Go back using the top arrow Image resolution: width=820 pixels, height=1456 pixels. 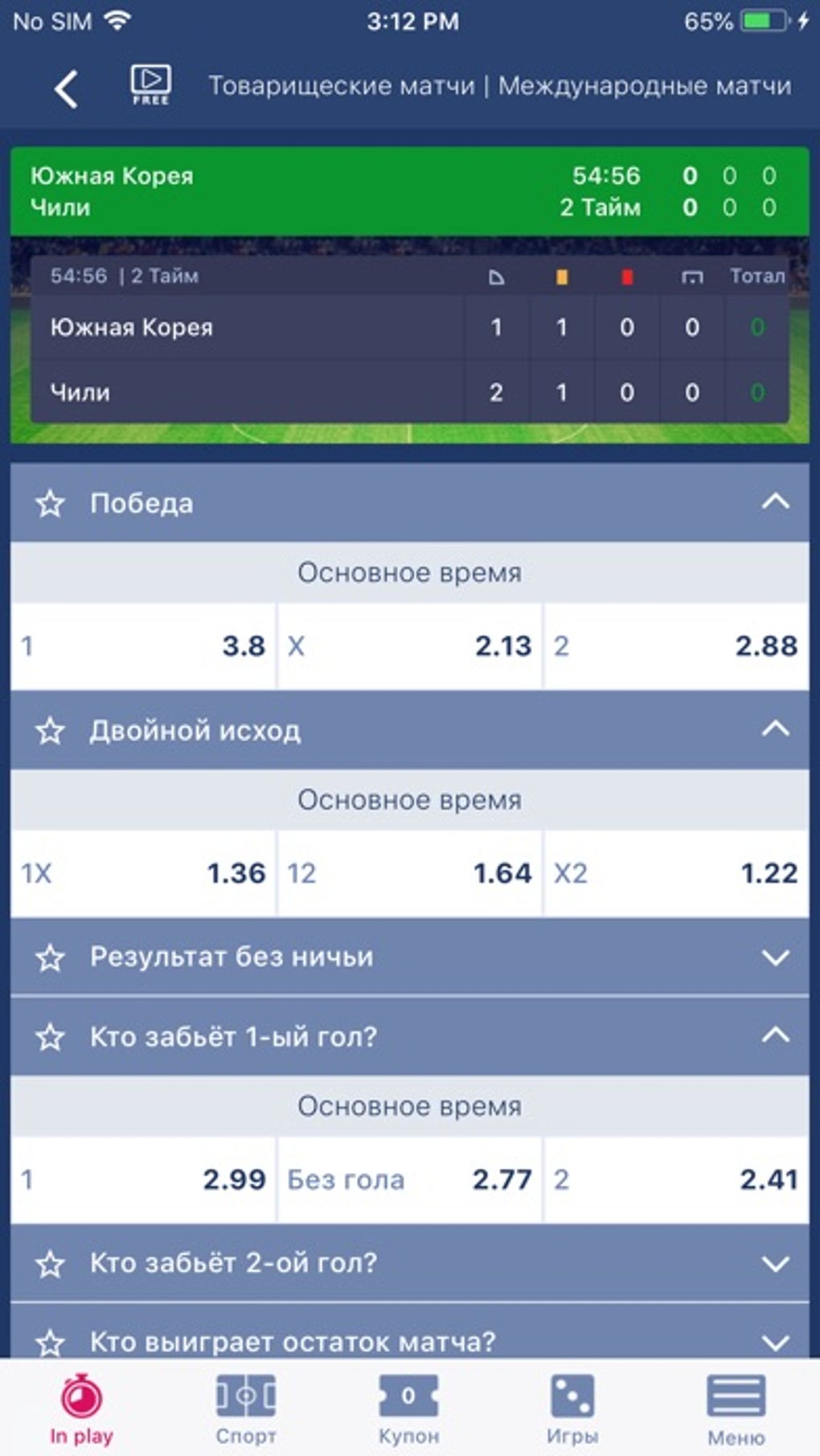[66, 88]
